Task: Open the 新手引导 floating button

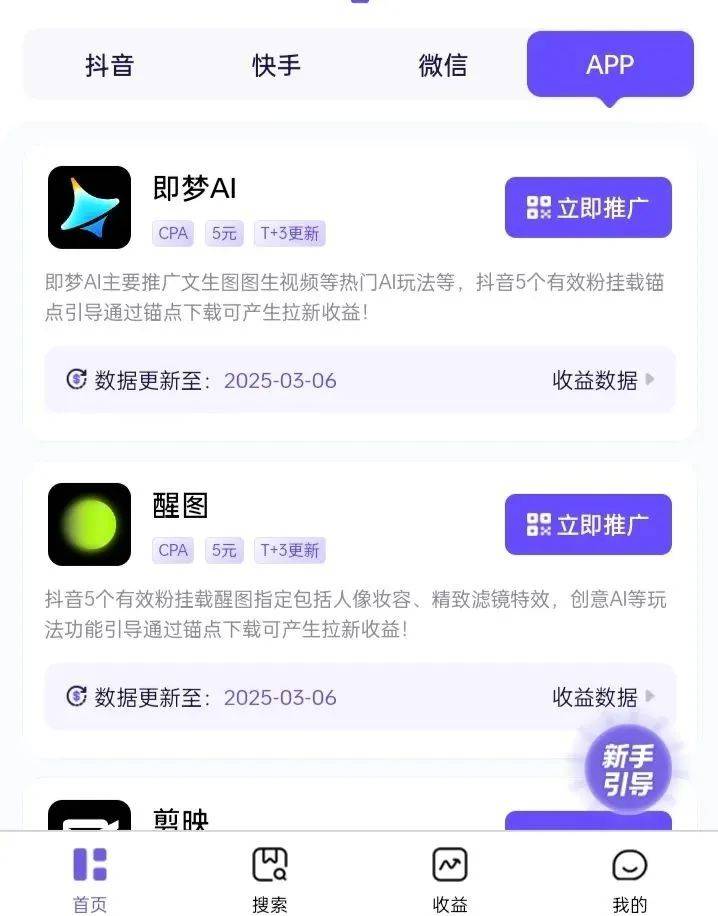Action: [x=628, y=771]
